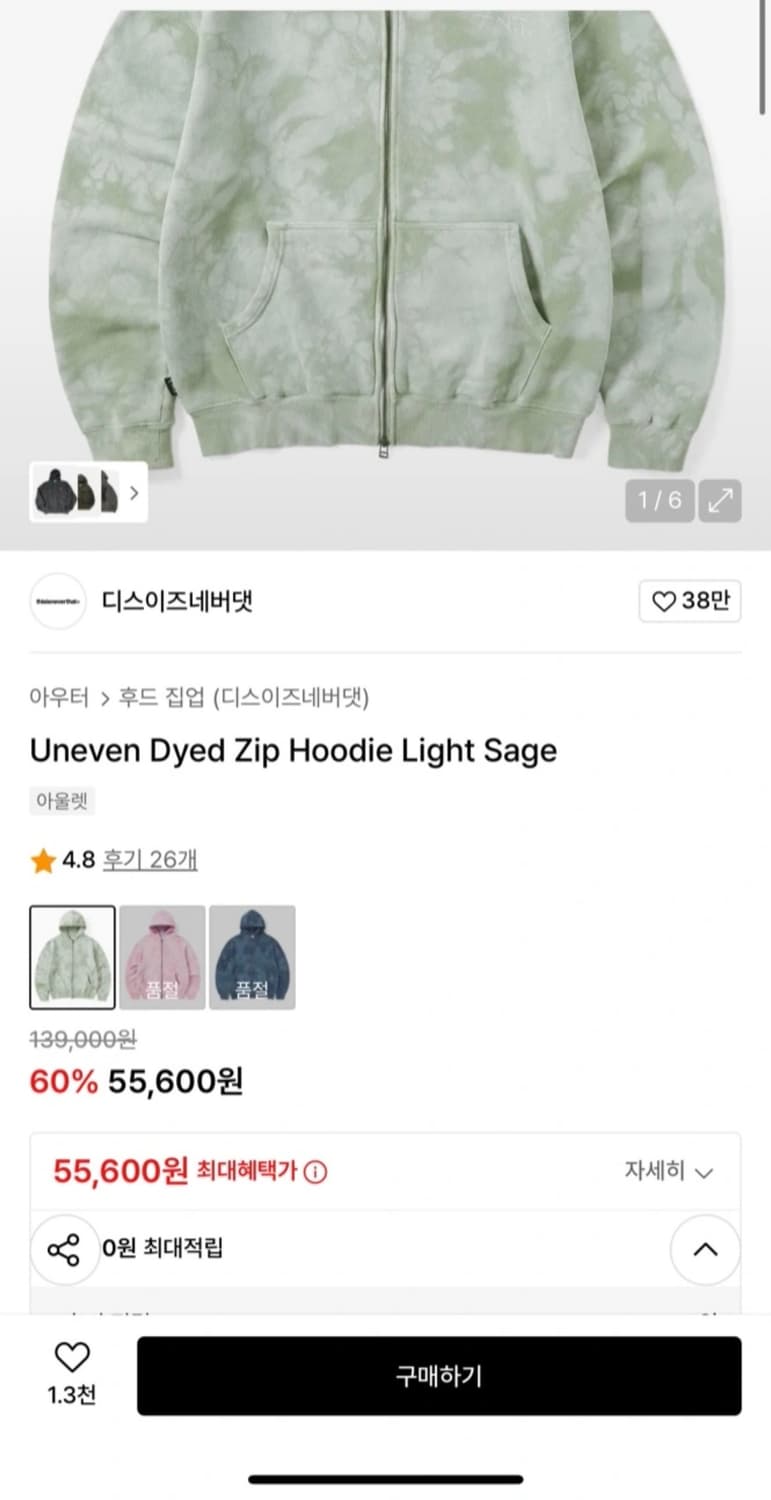Expand the 자세히 details dropdown
The width and height of the screenshot is (771, 1500).
click(x=671, y=1170)
